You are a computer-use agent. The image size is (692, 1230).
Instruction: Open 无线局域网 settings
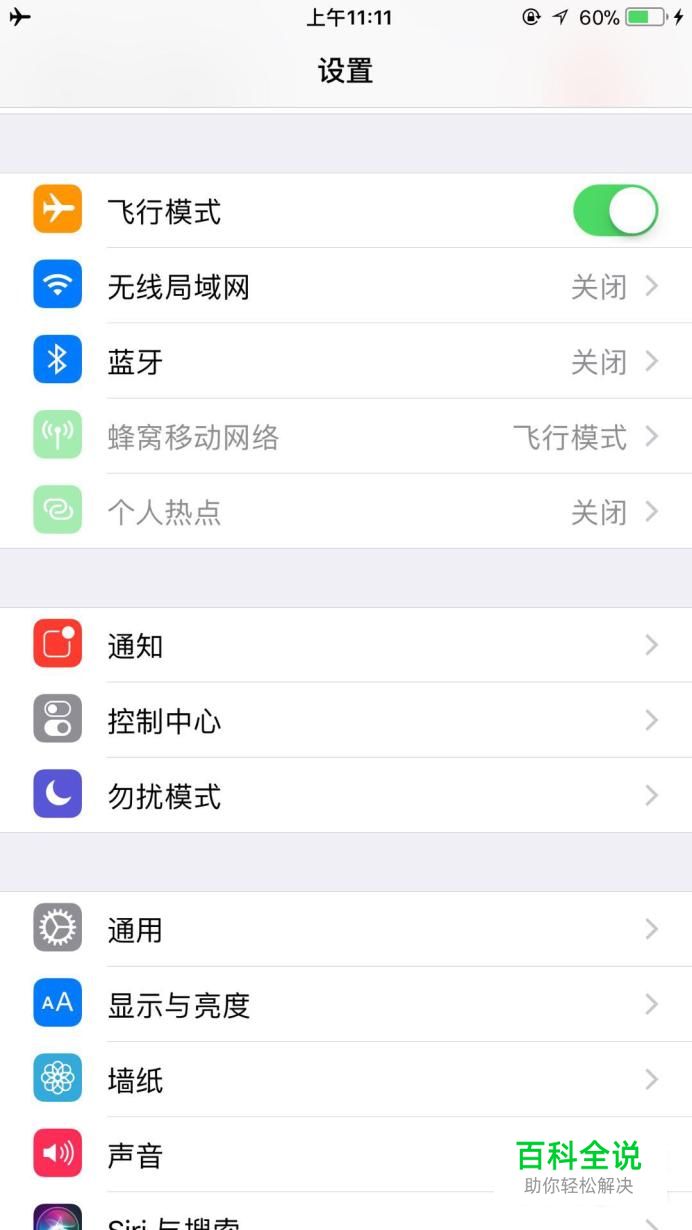click(x=345, y=287)
